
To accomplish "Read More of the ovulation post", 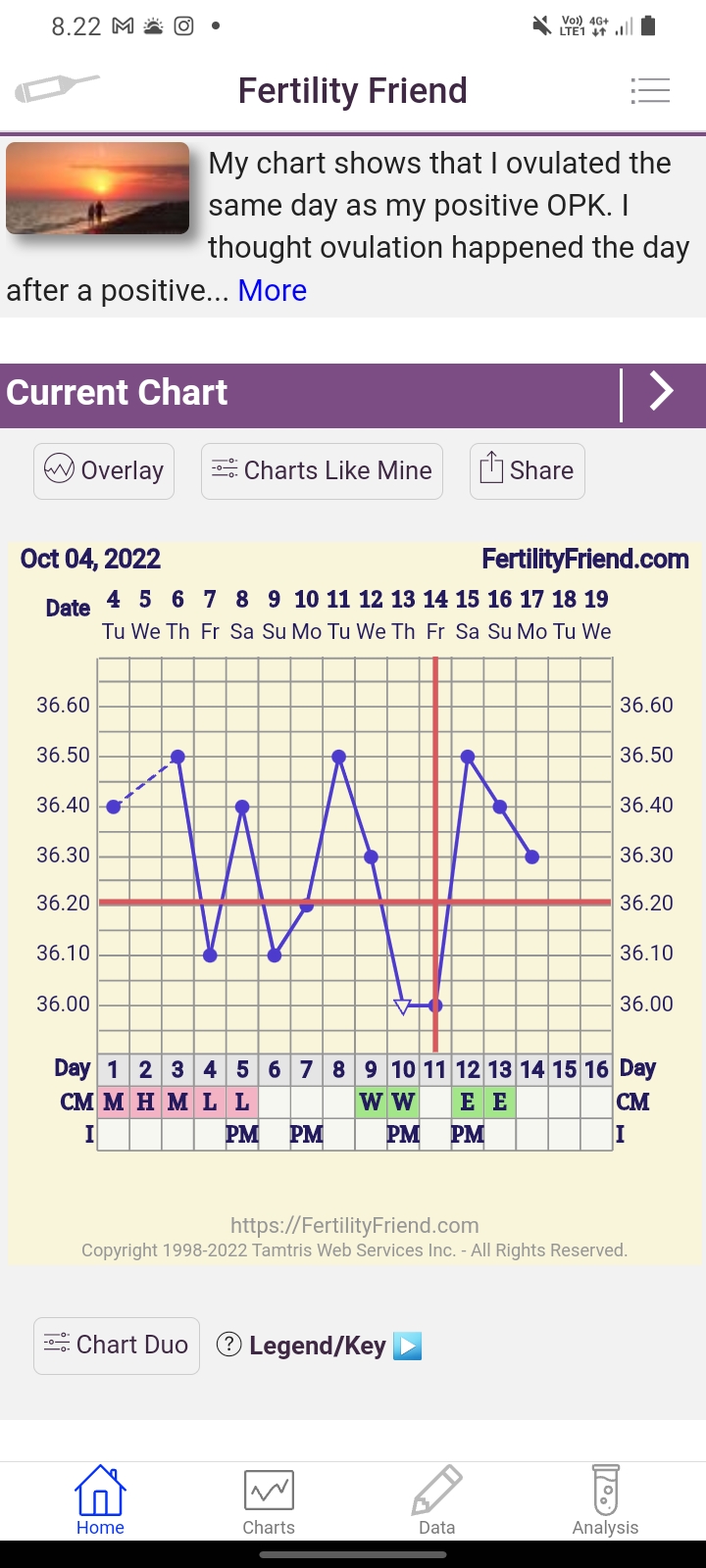I will point(272,291).
